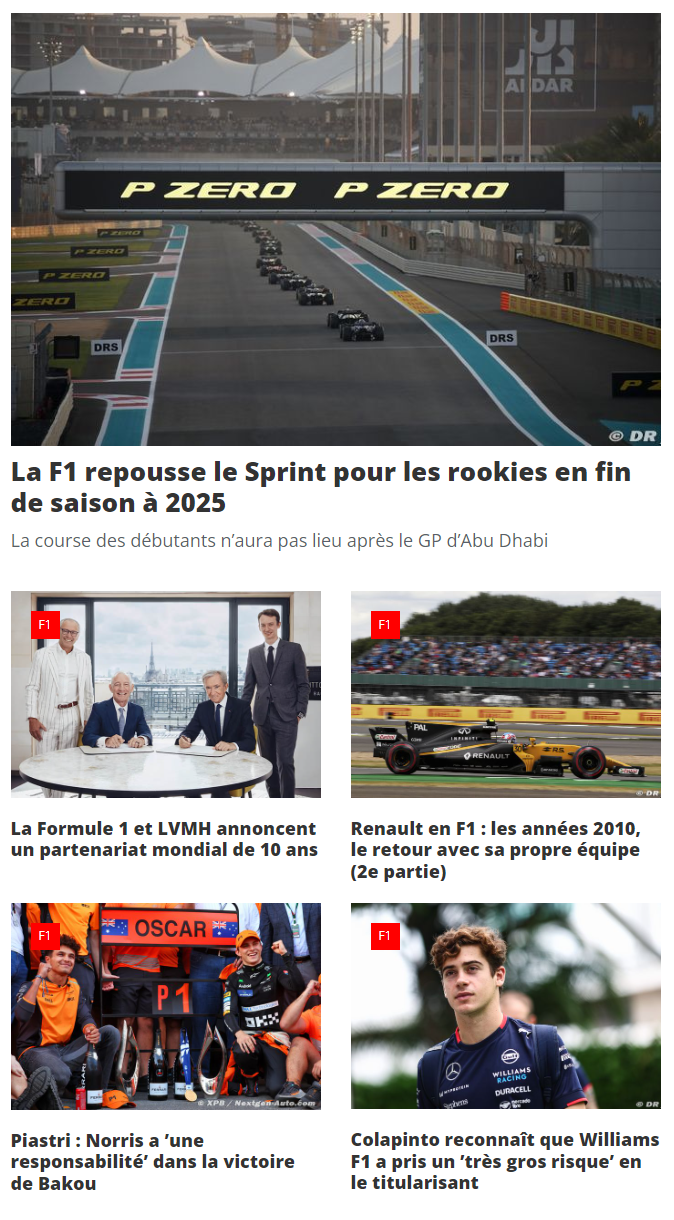
Task: Read Colapinto Williams 'très gros risque' article
Action: [505, 1162]
